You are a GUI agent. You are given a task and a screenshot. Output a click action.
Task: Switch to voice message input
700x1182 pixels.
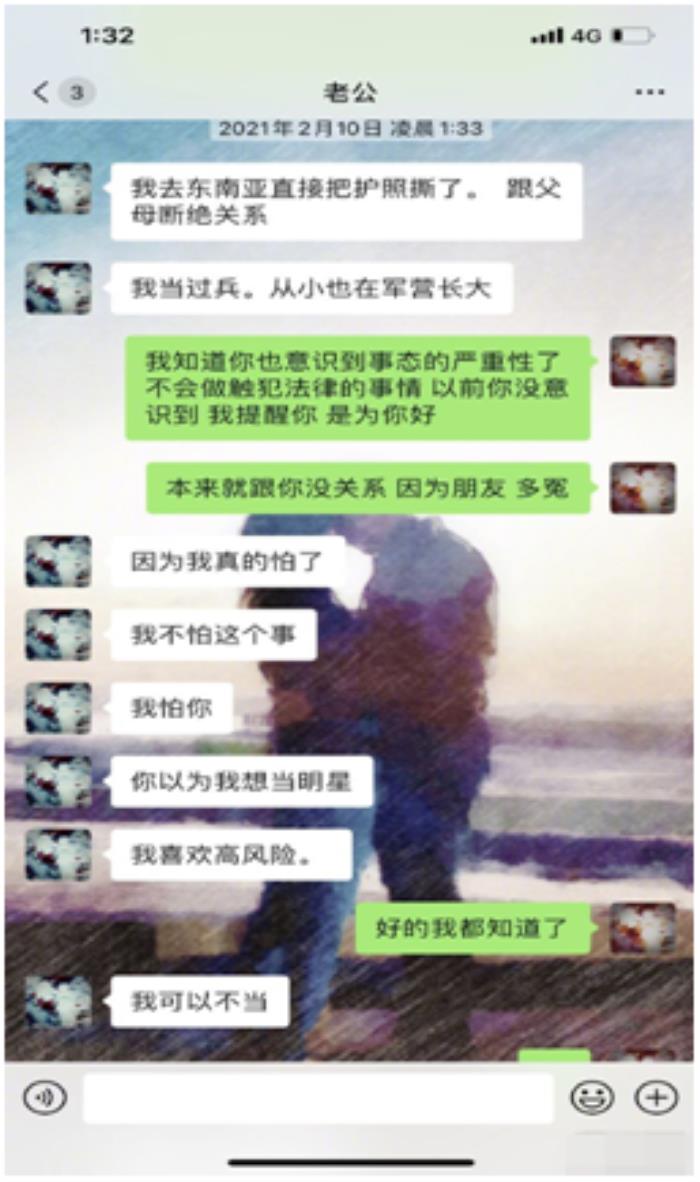[44, 1098]
